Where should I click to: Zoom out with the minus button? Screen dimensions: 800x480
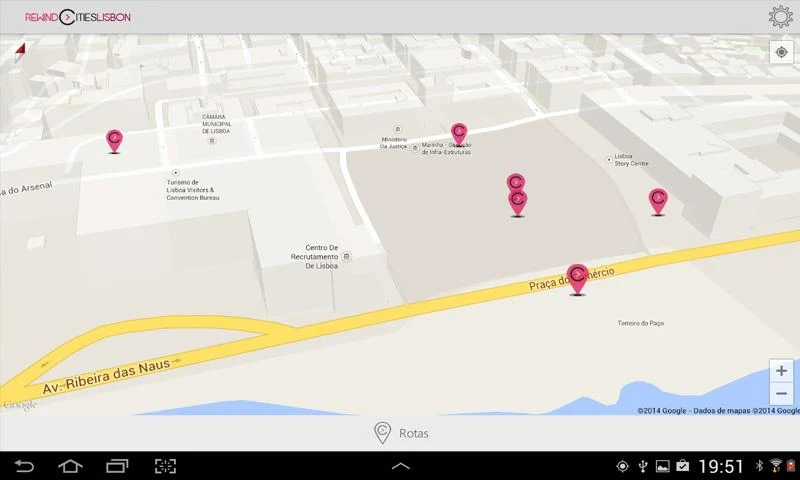[782, 394]
